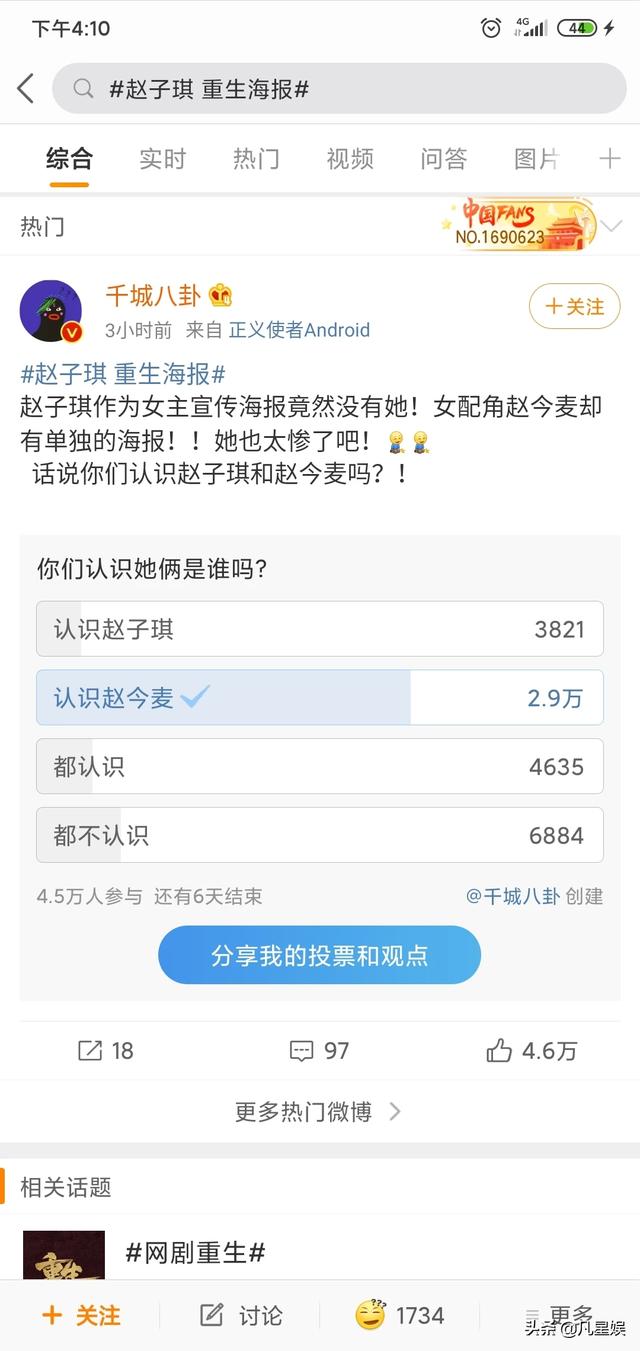The image size is (640, 1351).
Task: Like the post by 千城八卦
Action: (532, 1051)
